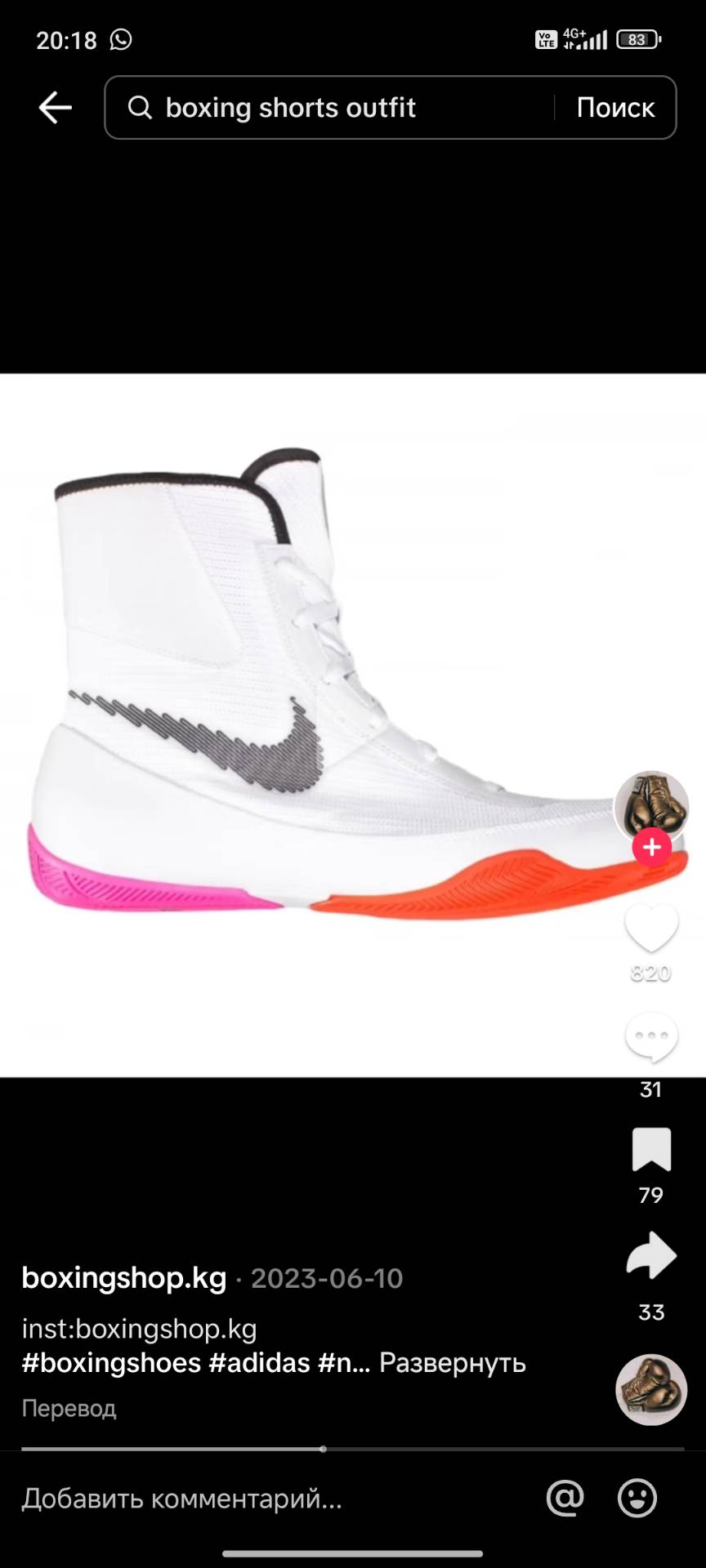The height and width of the screenshot is (1568, 706).
Task: Open boxingshop.kg profile from username
Action: (124, 1278)
